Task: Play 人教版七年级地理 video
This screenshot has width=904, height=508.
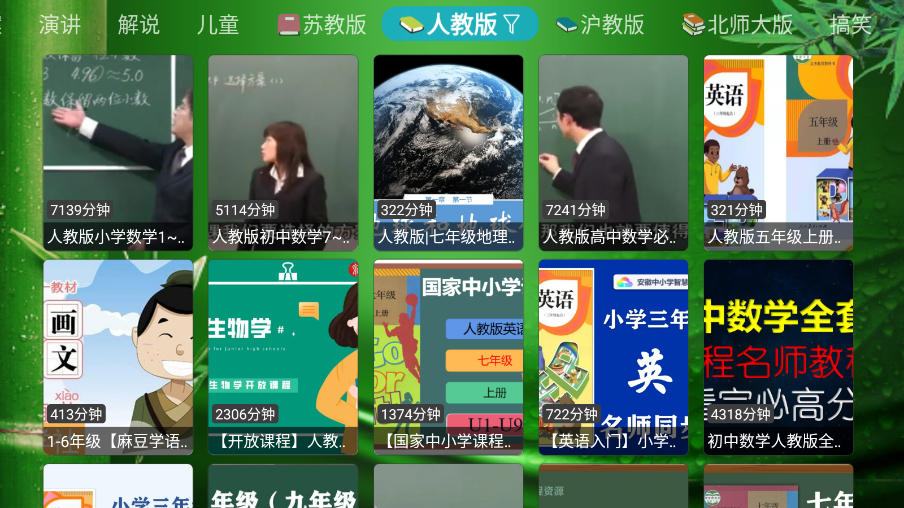Action: [x=448, y=152]
